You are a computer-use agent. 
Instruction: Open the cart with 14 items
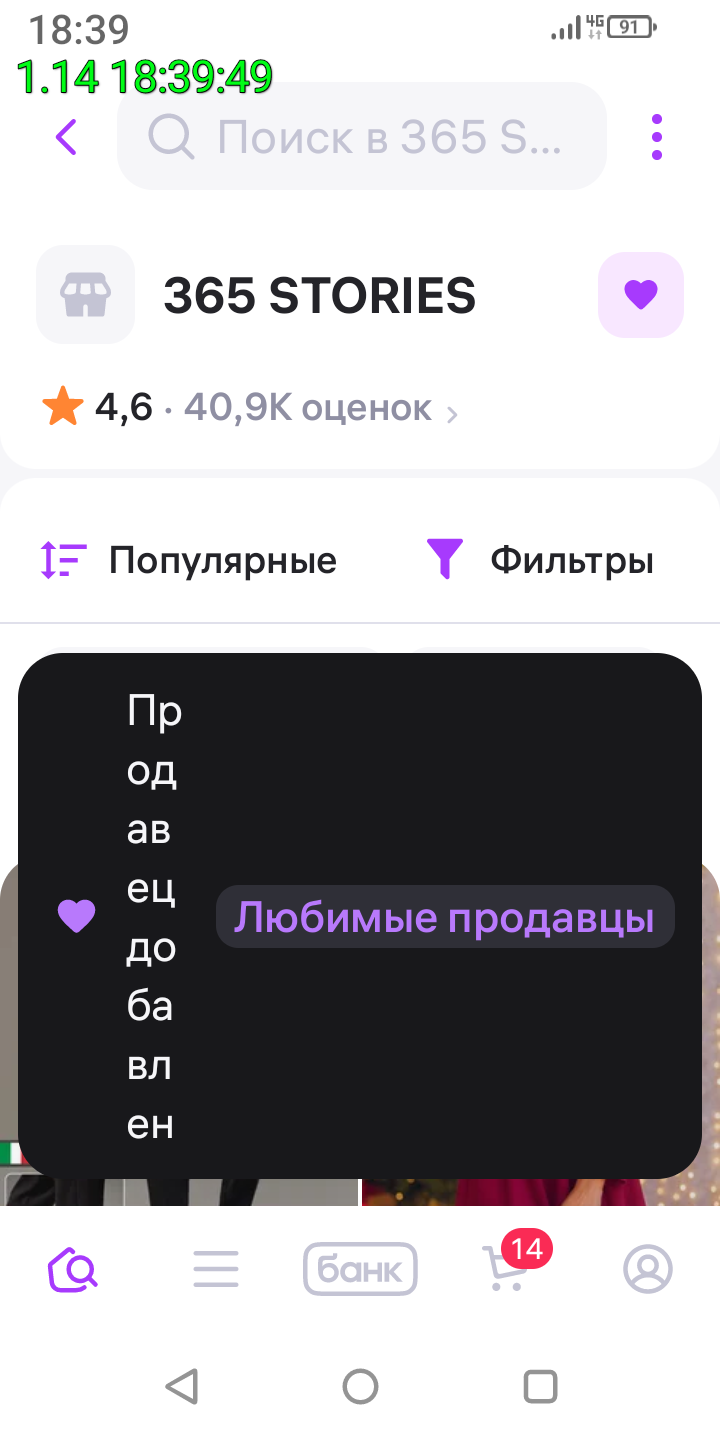click(x=505, y=1270)
